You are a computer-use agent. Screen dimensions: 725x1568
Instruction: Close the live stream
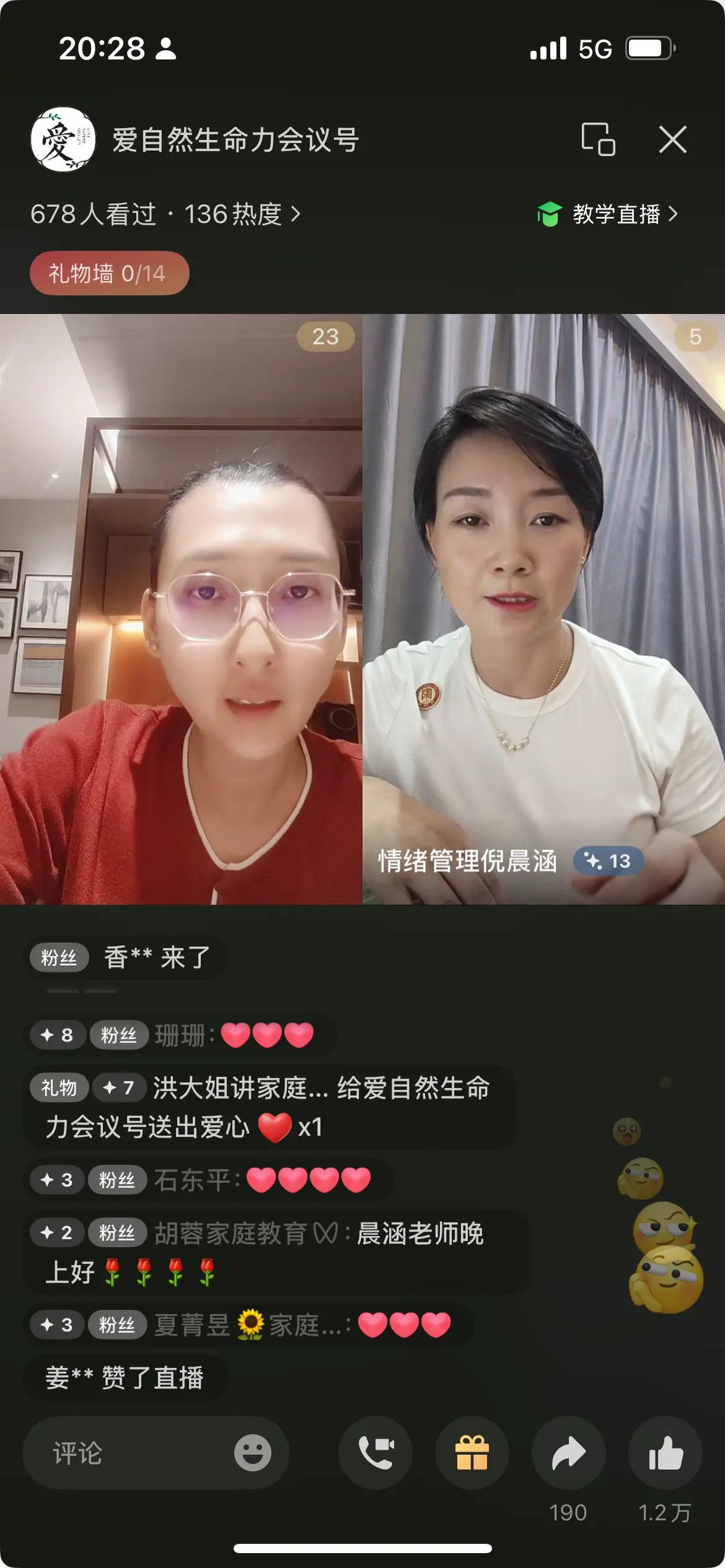[672, 139]
